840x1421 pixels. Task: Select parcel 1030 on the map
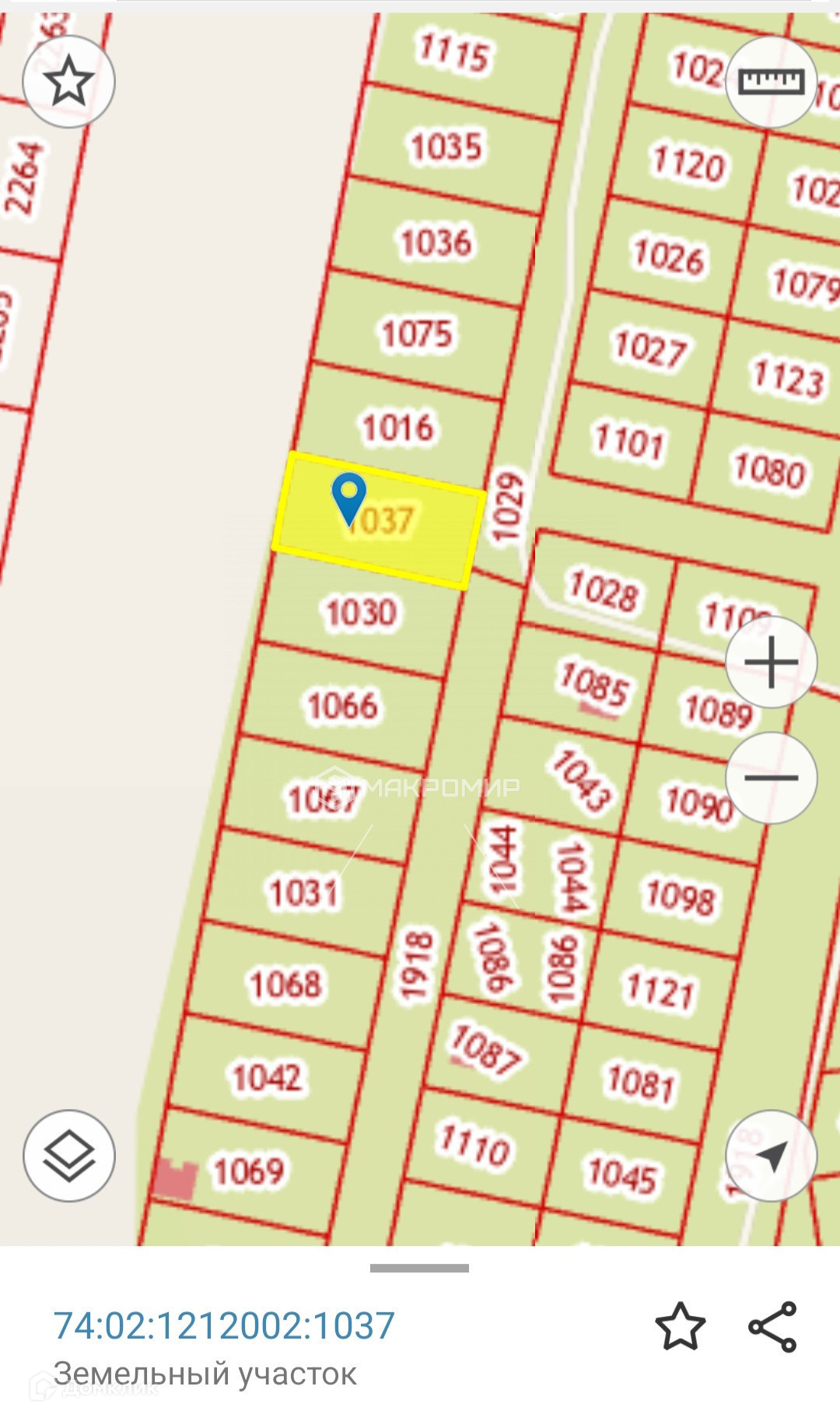[360, 613]
